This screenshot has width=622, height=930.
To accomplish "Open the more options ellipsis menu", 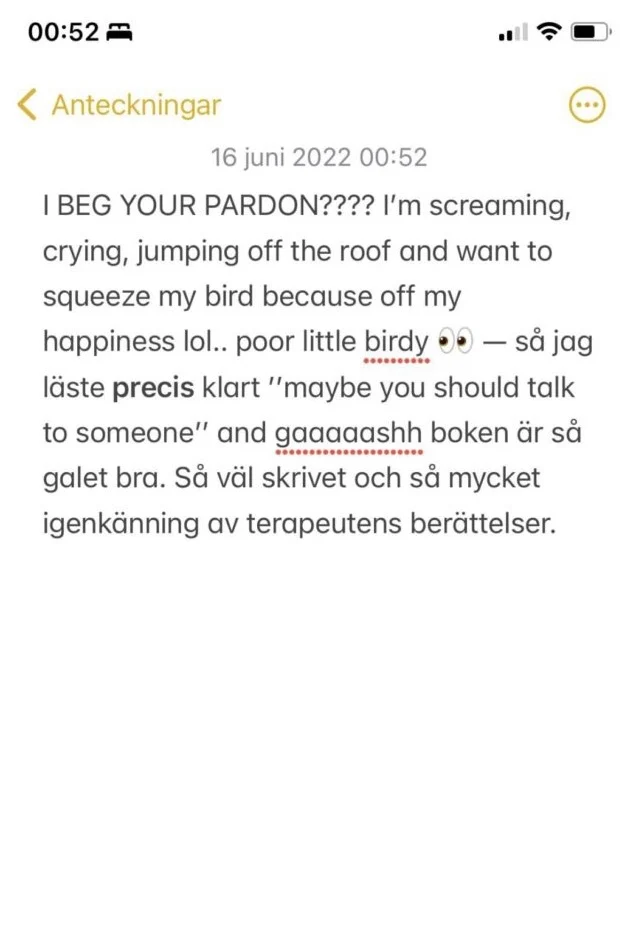I will pyautogui.click(x=587, y=105).
